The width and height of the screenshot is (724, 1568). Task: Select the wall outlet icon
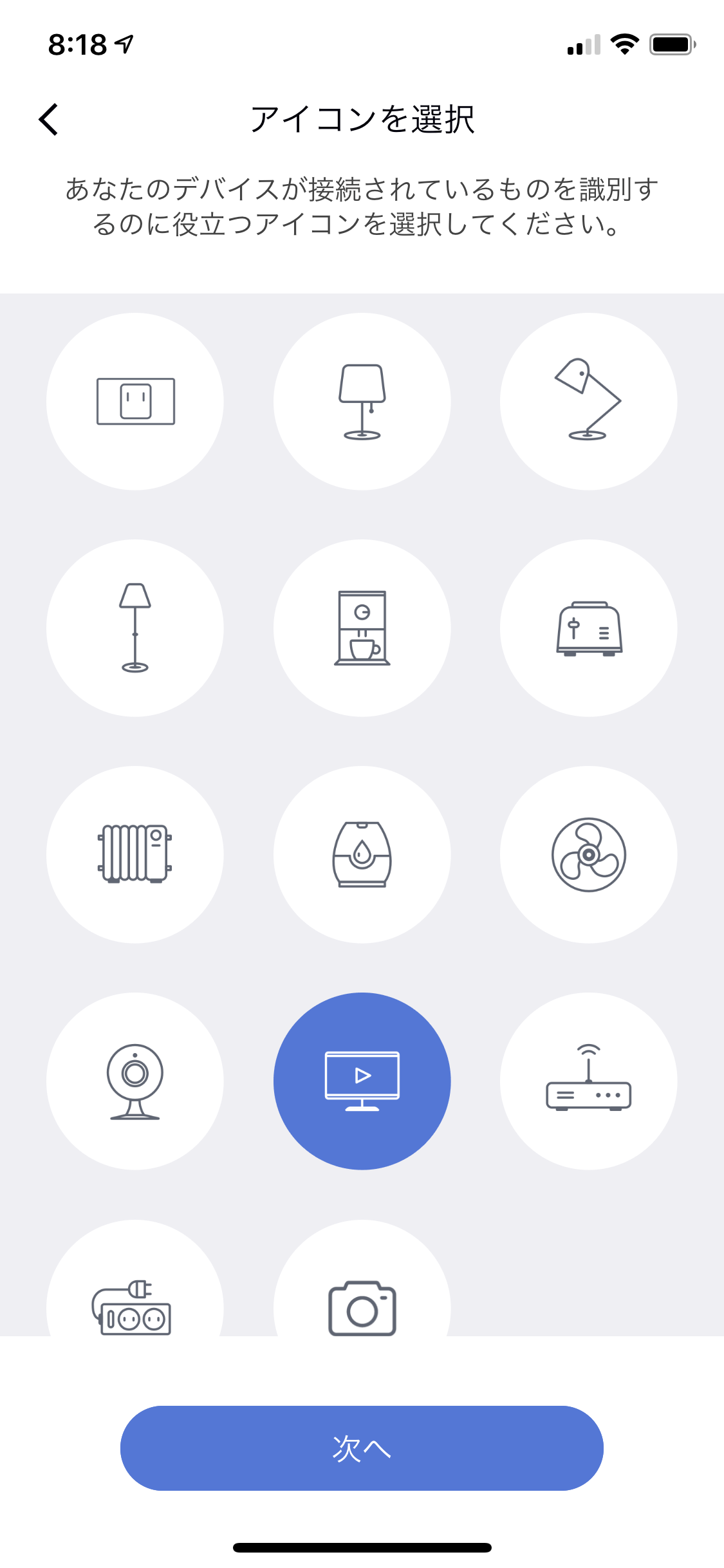(135, 402)
